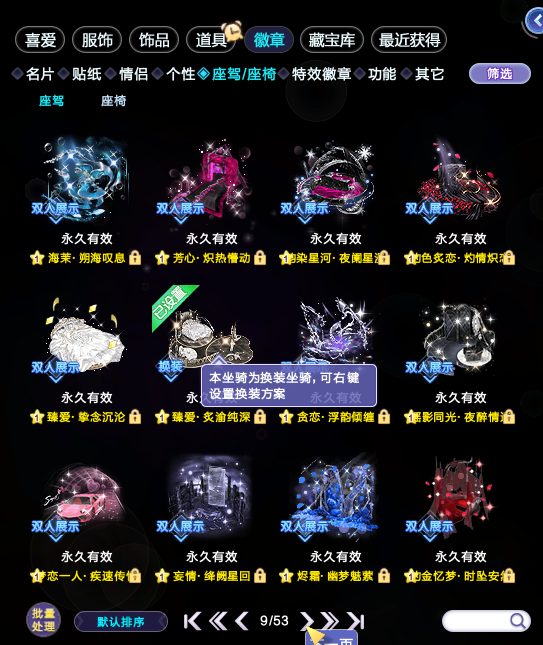Switch to the 座椅 sub-tab
Screen dimensions: 543x645
pyautogui.click(x=114, y=101)
